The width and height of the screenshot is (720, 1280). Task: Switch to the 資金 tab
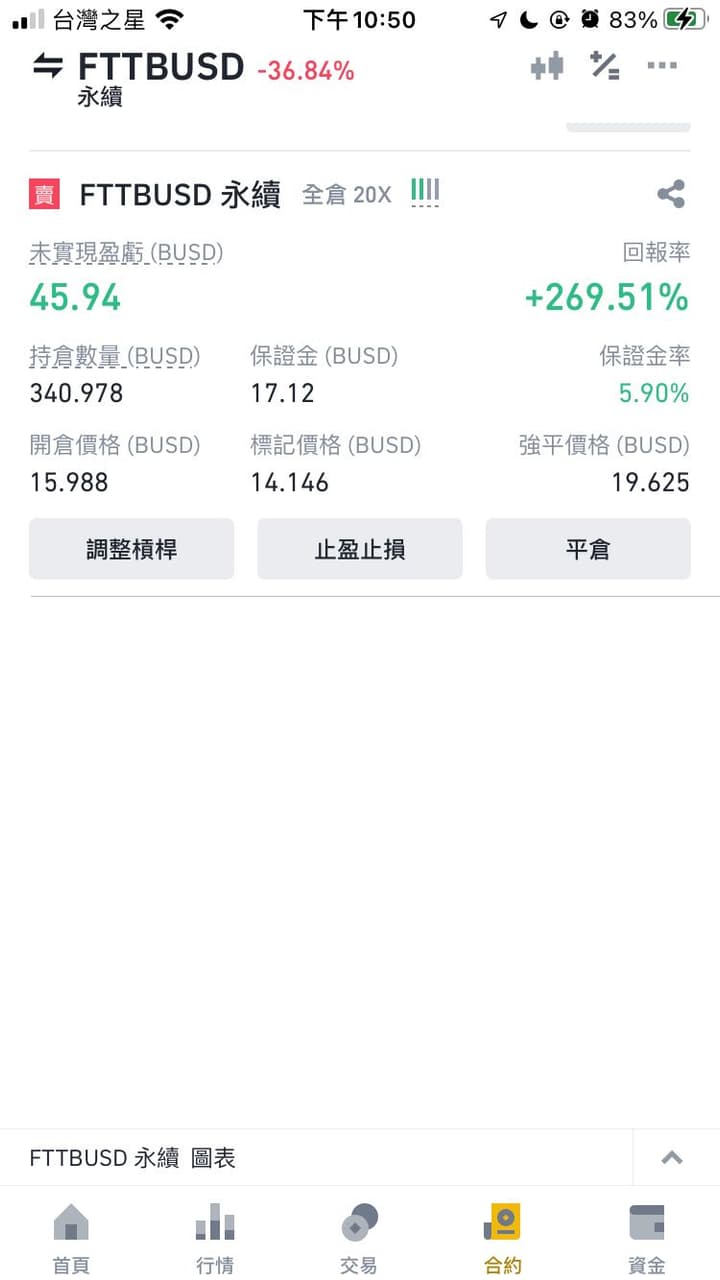[647, 1238]
